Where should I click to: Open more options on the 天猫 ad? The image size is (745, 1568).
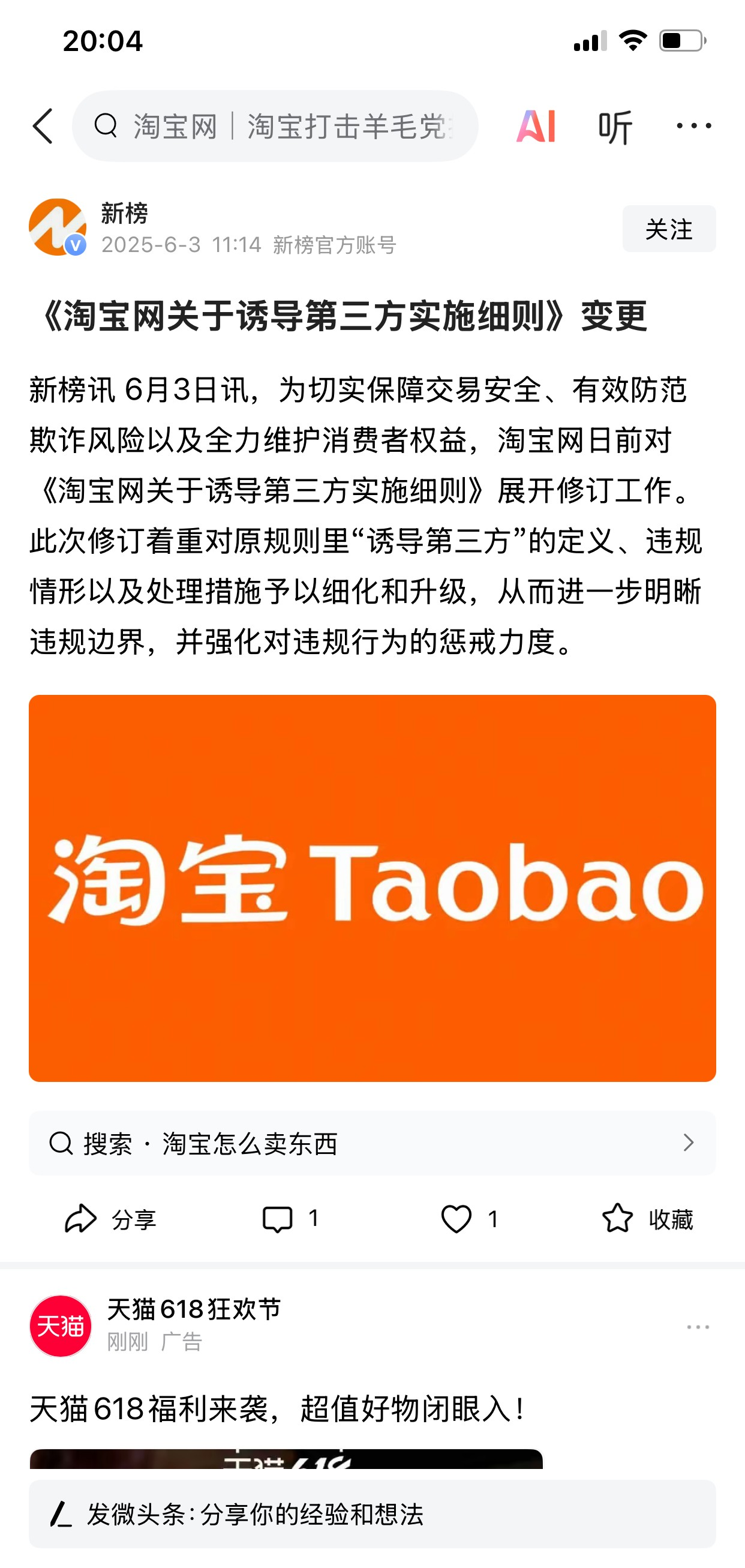[x=698, y=1327]
